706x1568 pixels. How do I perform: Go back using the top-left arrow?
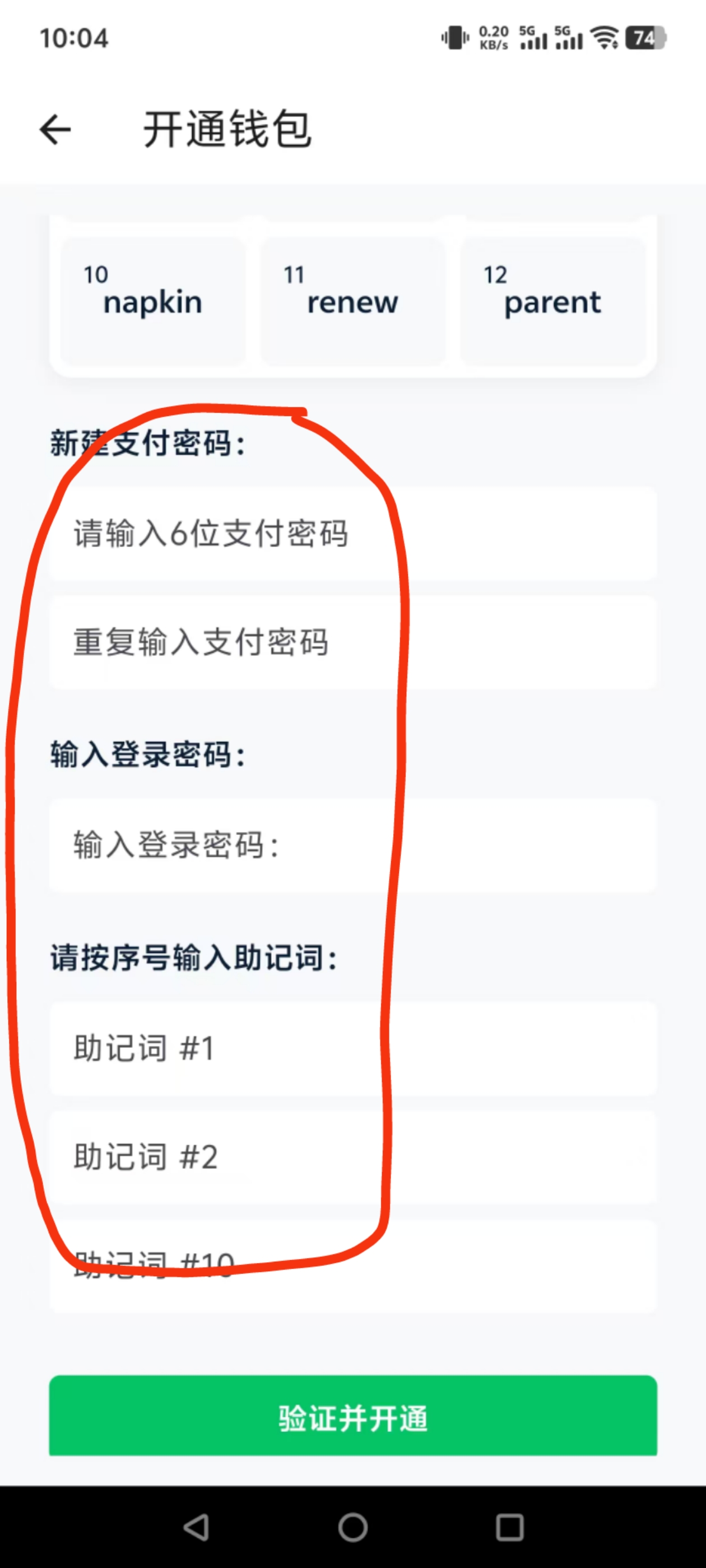click(x=55, y=130)
